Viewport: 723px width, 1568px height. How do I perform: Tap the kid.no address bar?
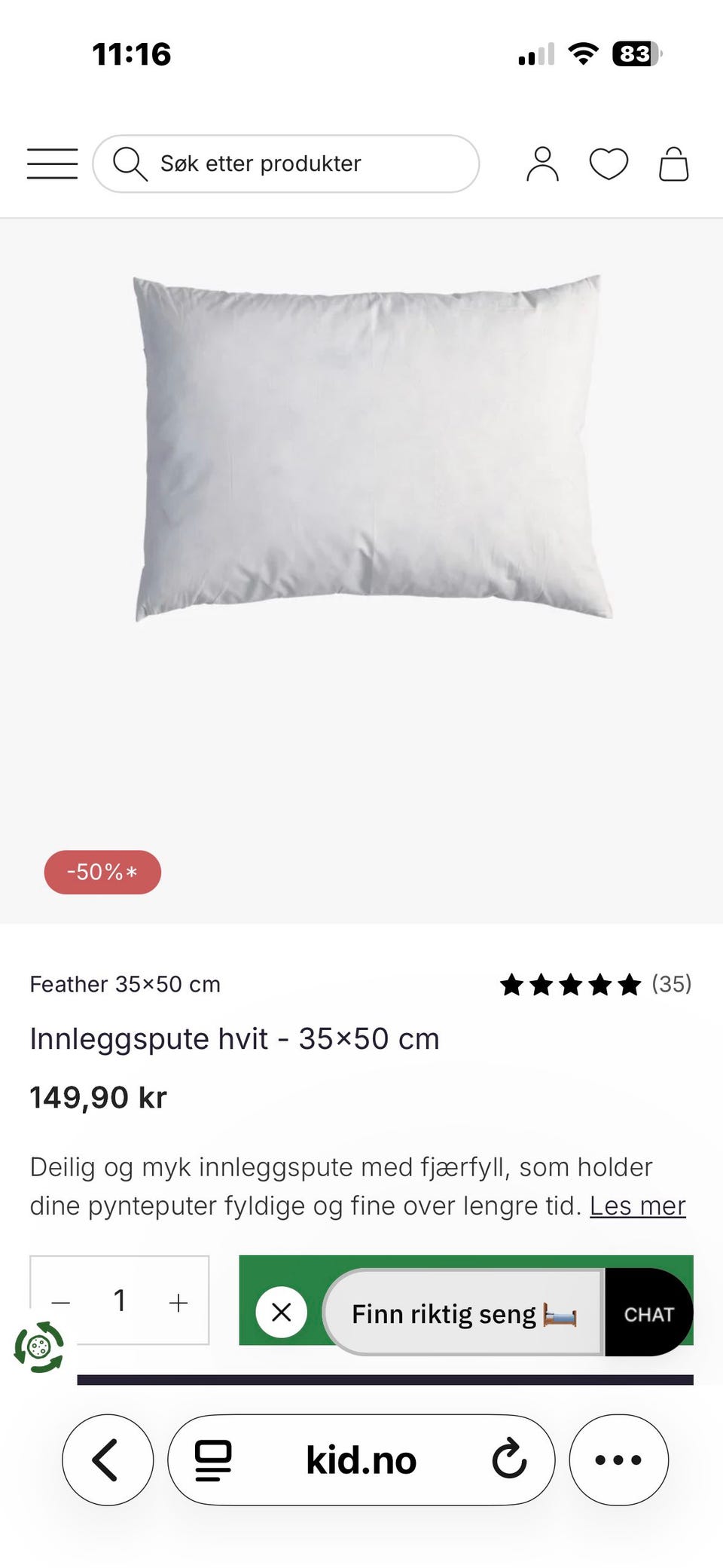click(361, 1459)
